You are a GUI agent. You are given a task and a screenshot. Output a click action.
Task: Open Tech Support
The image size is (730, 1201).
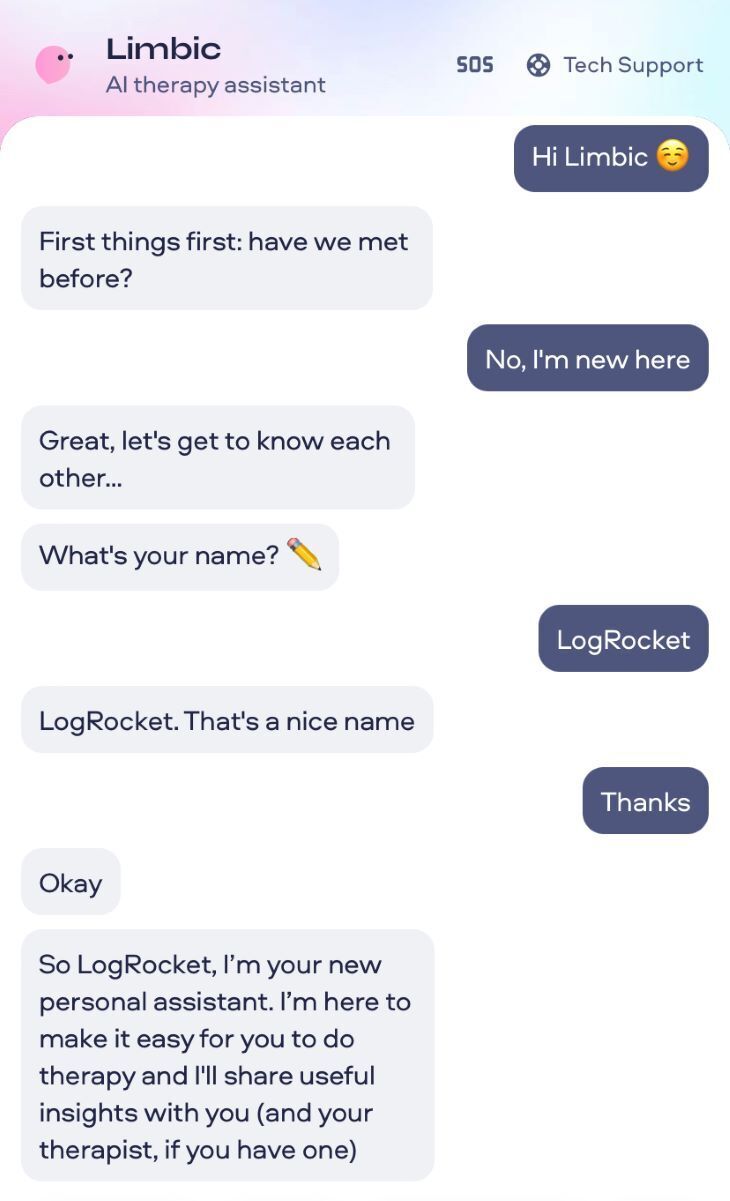[x=615, y=65]
